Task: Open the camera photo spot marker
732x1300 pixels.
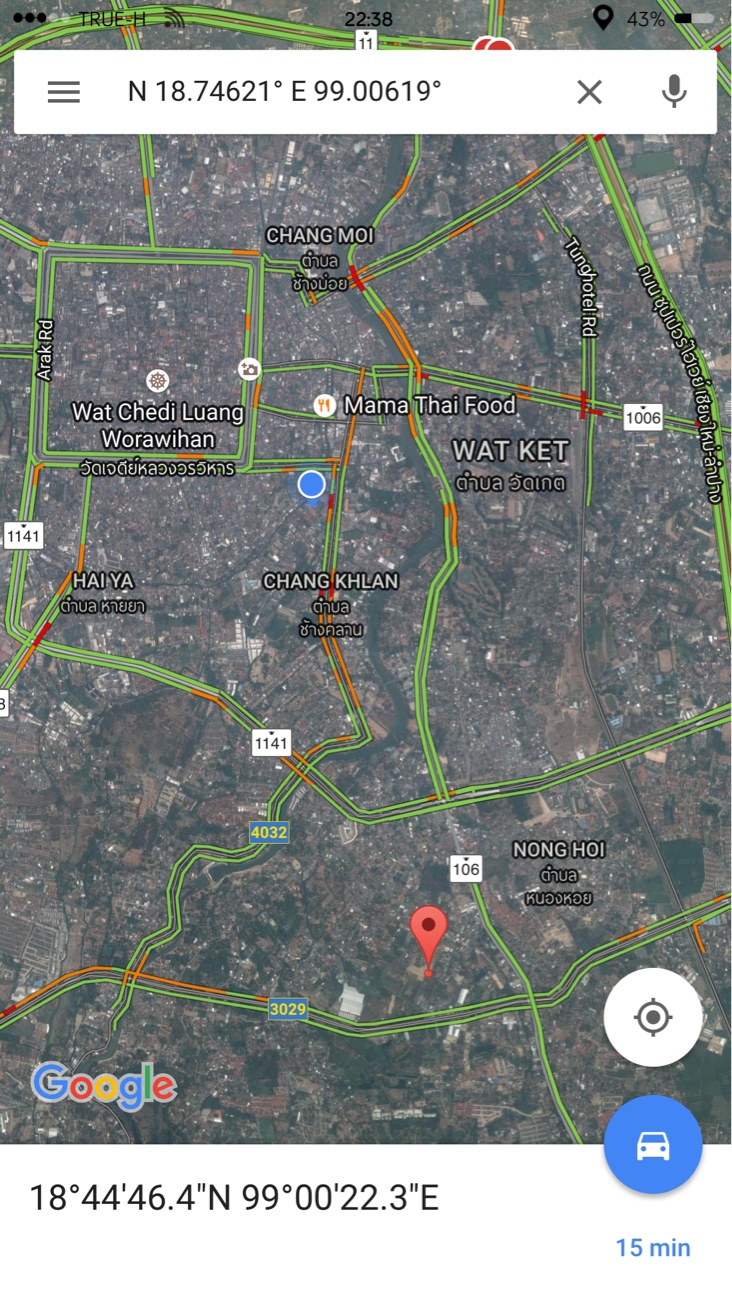Action: pyautogui.click(x=249, y=370)
